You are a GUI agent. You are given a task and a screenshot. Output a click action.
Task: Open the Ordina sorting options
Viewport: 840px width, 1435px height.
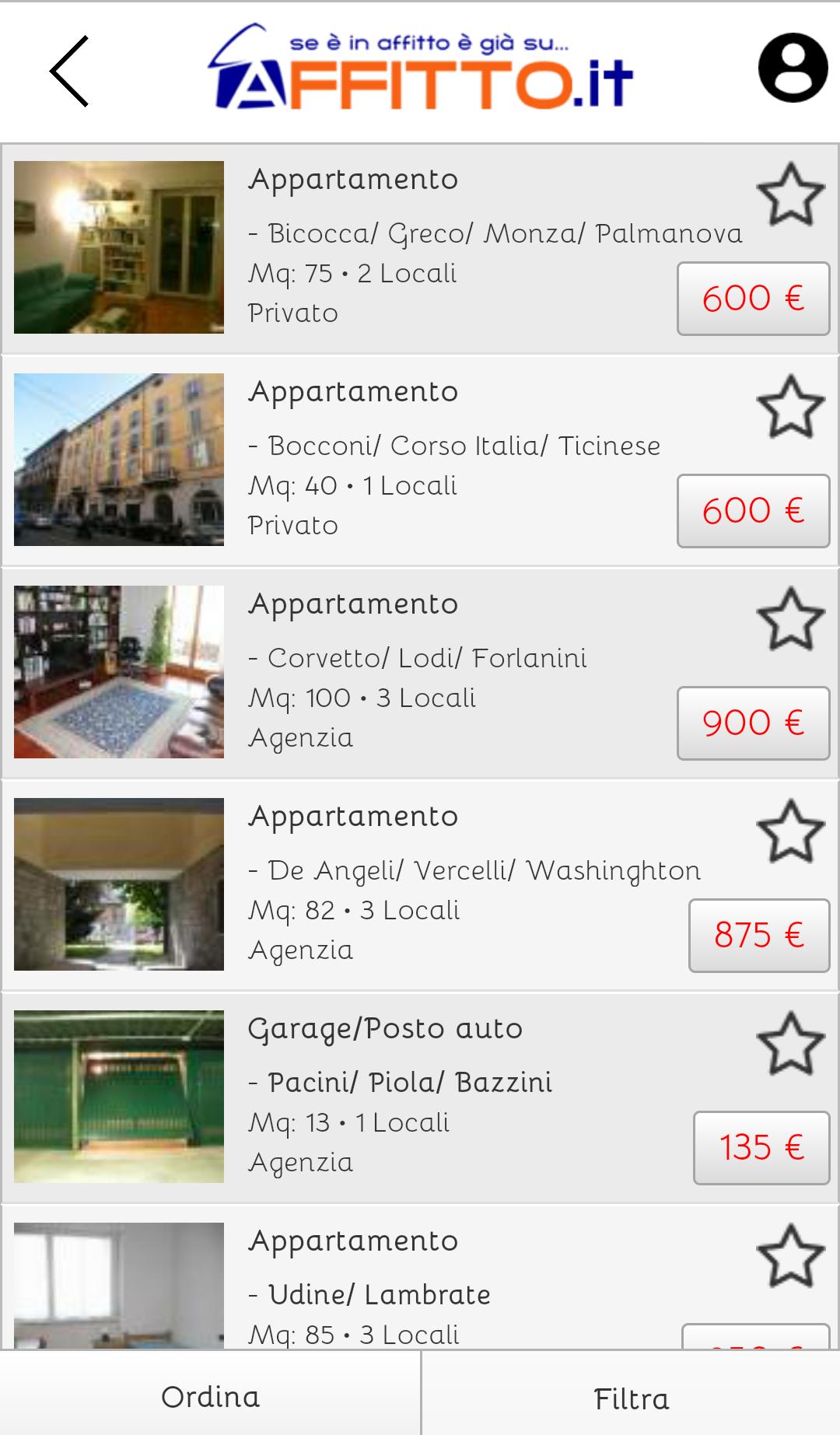210,1397
